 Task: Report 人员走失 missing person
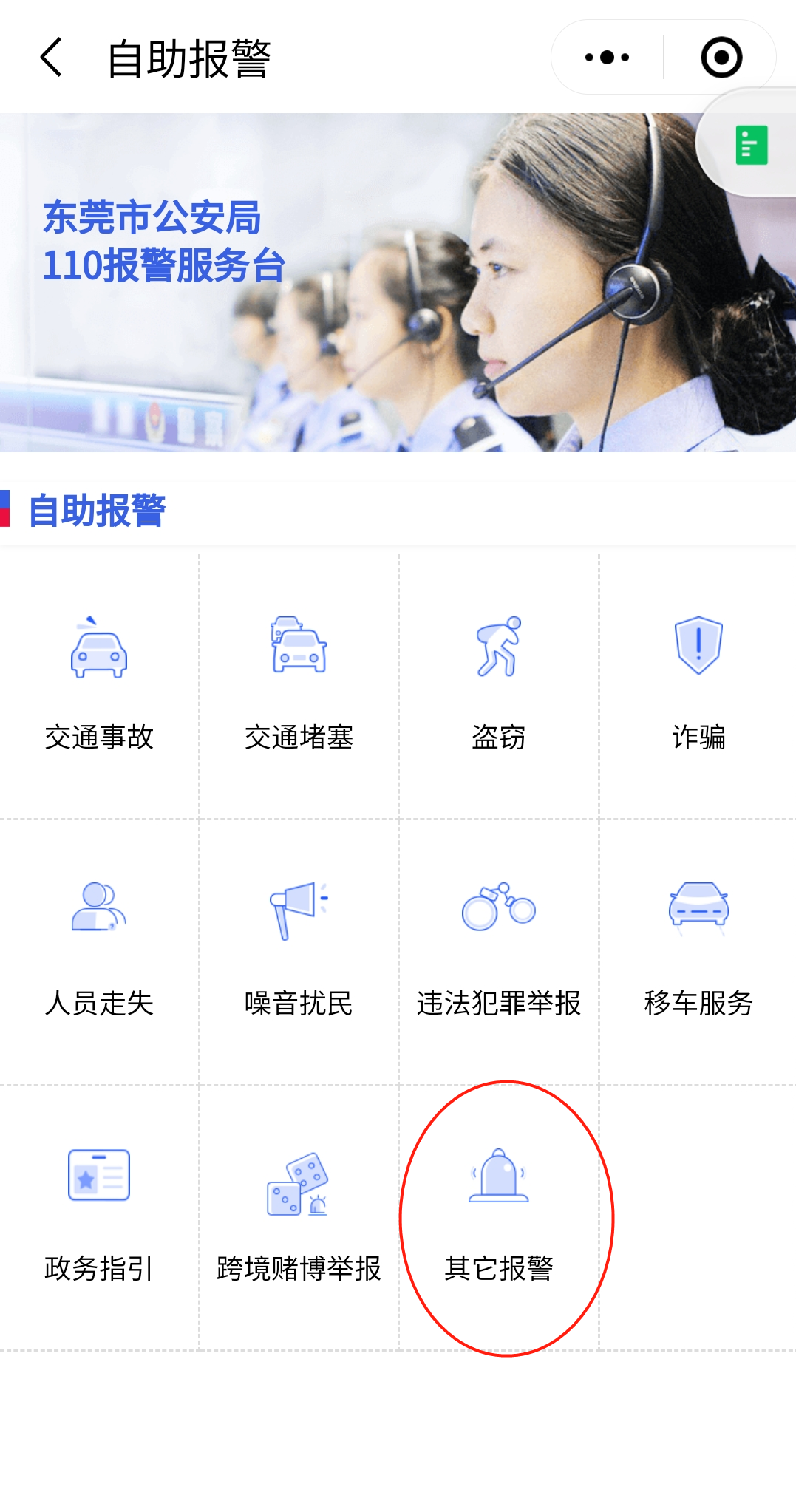99,950
